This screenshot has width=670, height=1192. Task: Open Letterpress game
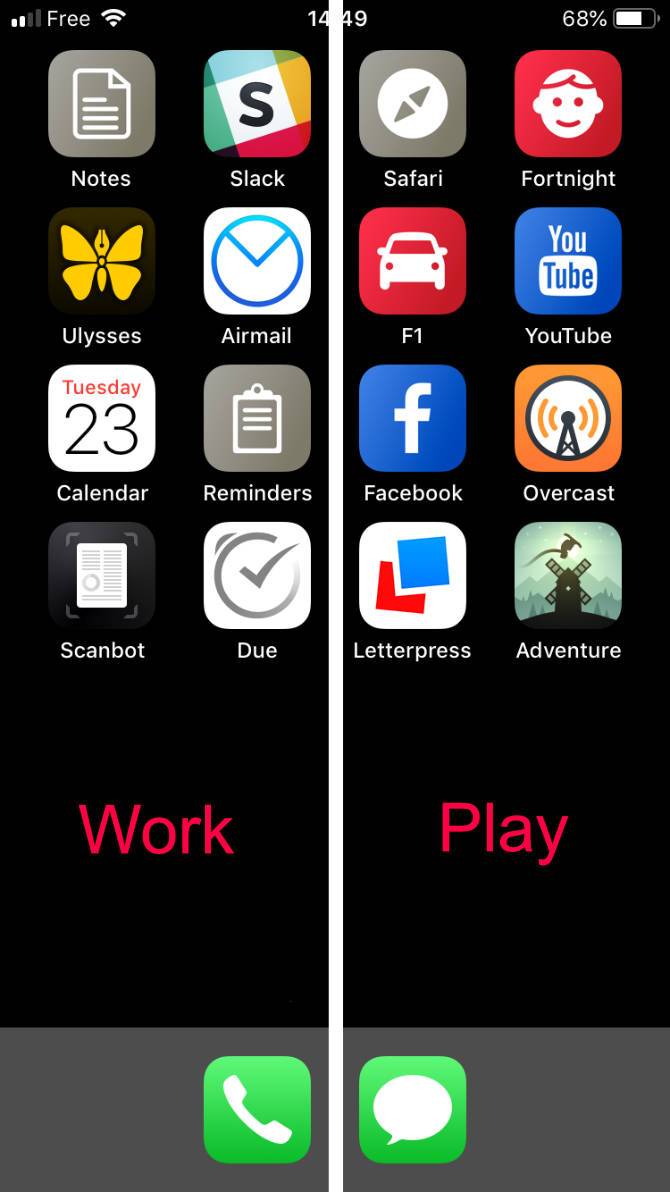coord(412,575)
